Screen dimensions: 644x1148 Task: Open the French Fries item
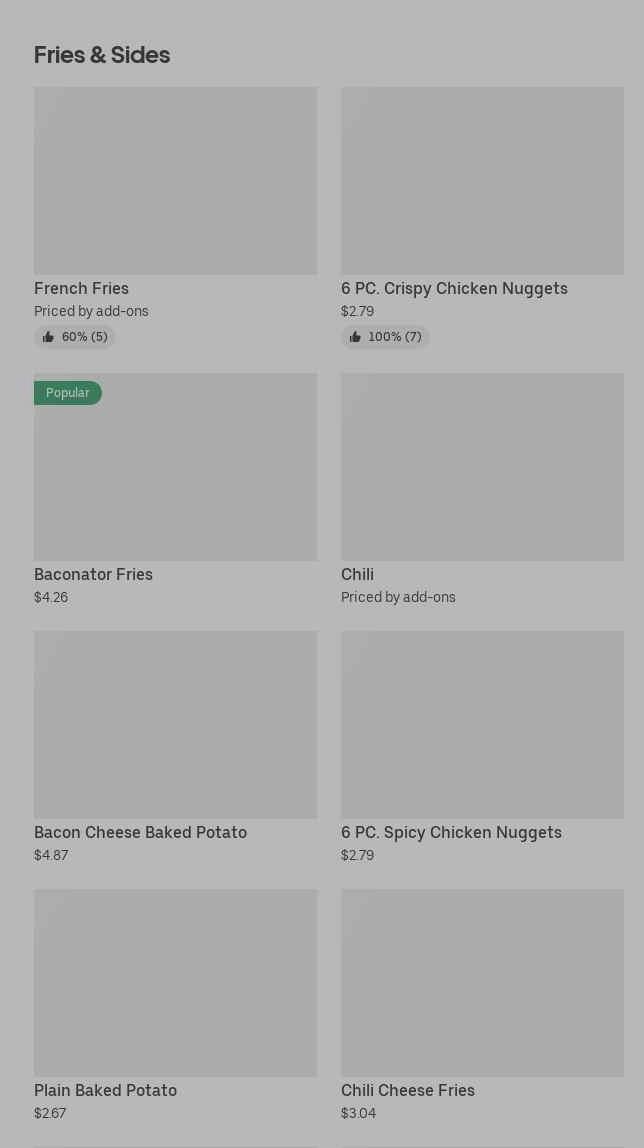click(175, 181)
